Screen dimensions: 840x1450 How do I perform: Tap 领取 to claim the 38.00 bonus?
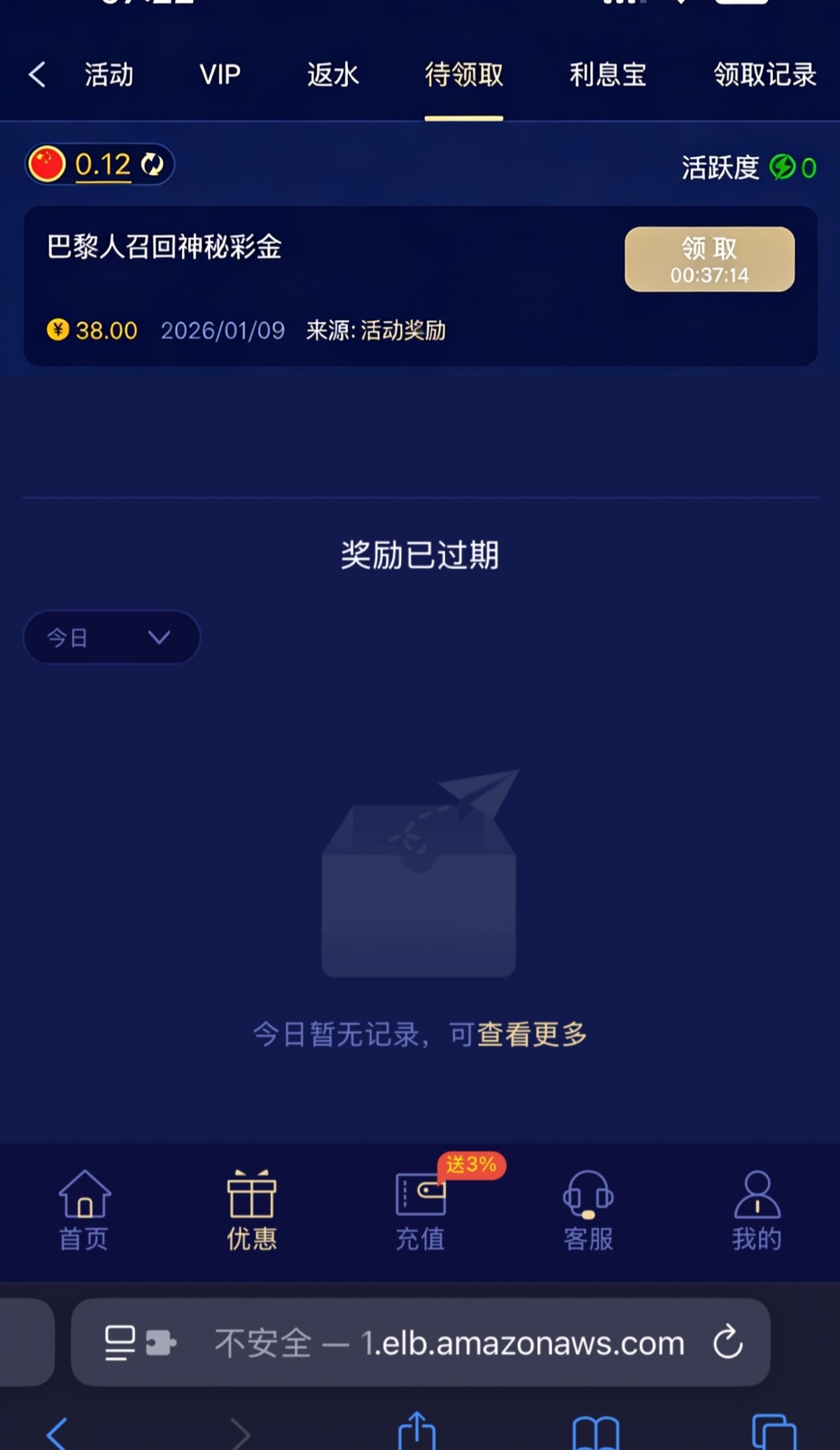(709, 259)
